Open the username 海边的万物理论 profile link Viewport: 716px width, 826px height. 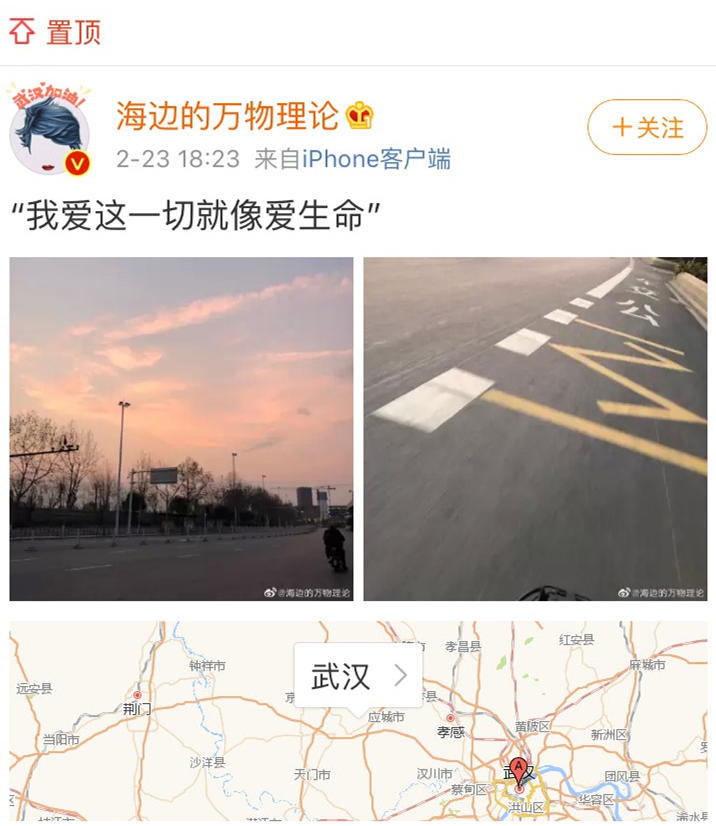(x=227, y=116)
